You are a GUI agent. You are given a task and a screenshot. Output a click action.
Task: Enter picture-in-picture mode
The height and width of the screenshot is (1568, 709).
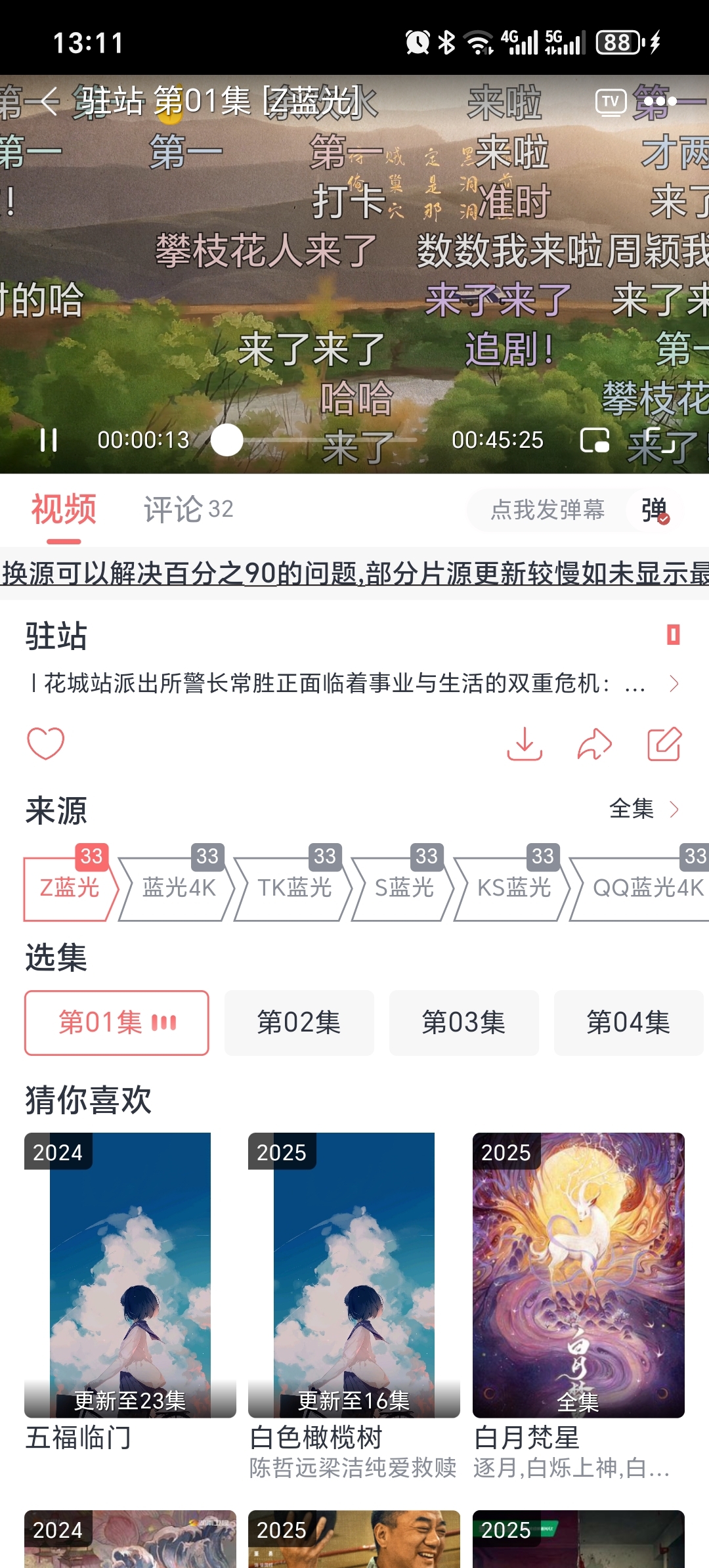click(595, 440)
